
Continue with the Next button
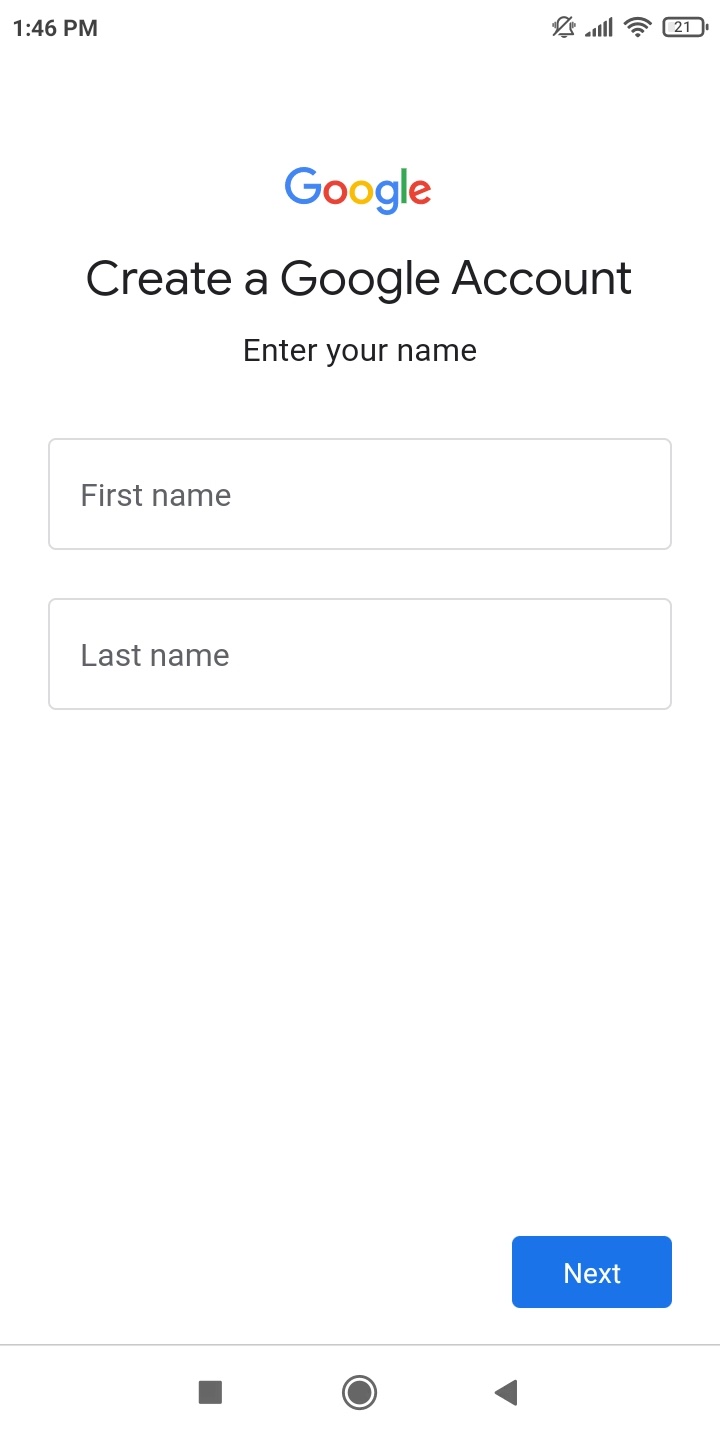(592, 1272)
